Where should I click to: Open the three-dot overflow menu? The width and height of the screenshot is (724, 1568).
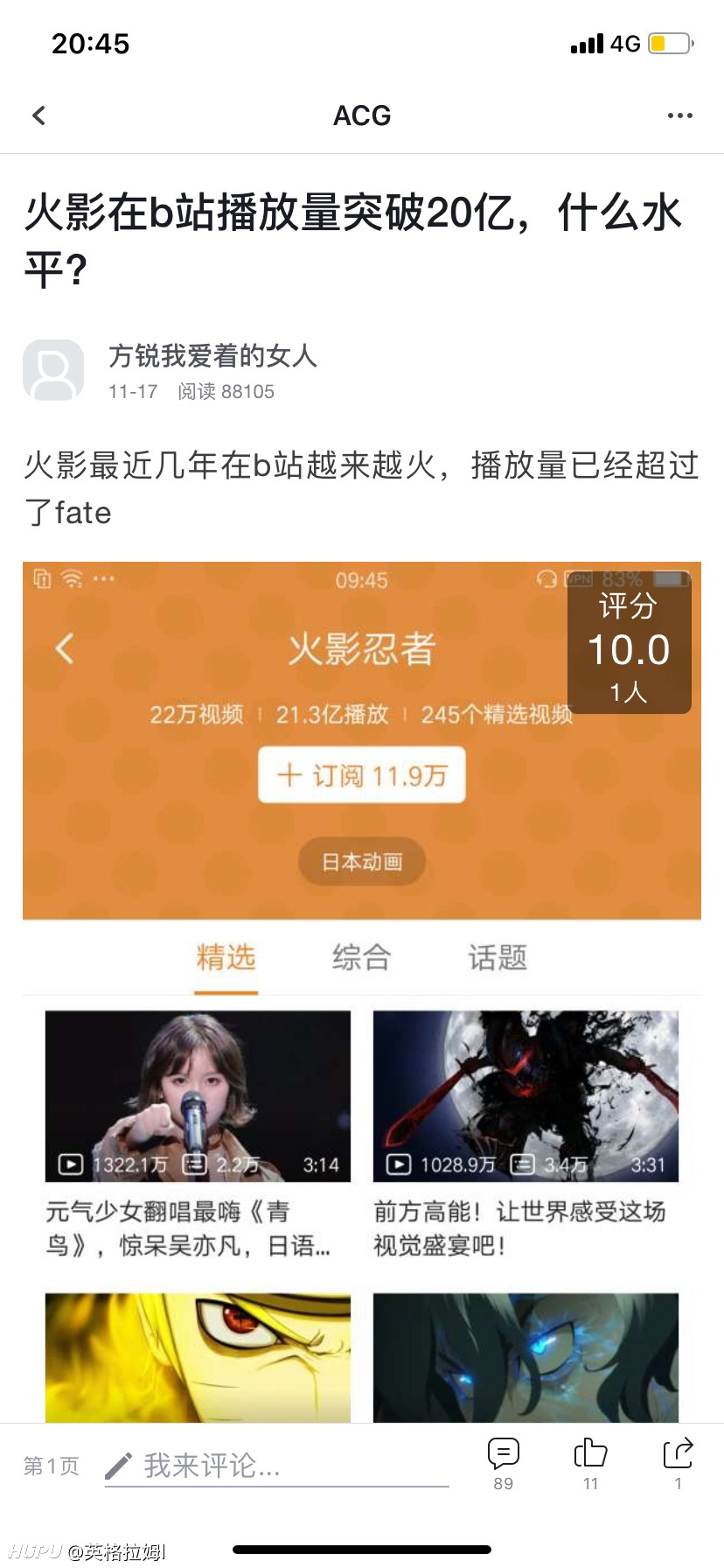pyautogui.click(x=679, y=115)
